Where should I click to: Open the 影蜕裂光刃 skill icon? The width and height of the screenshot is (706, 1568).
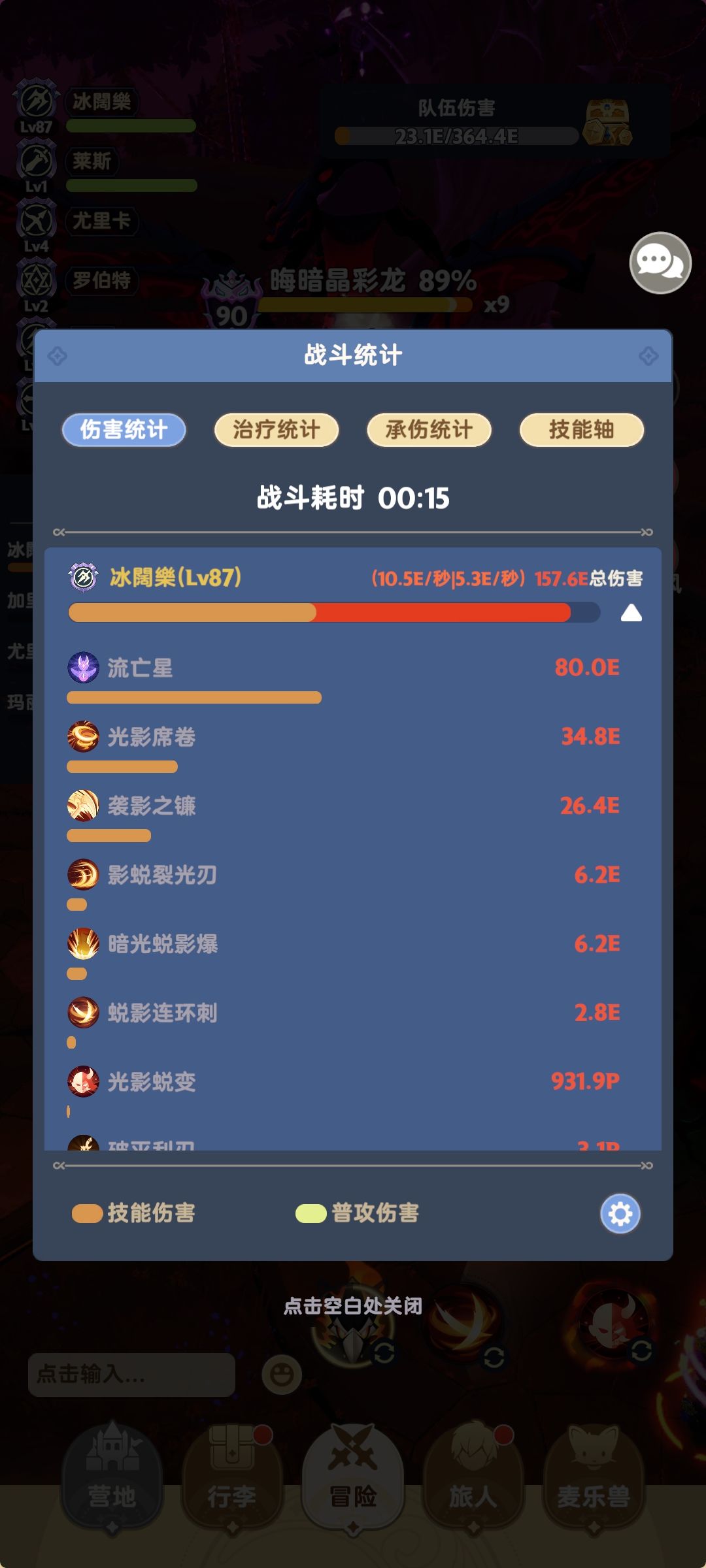click(83, 875)
